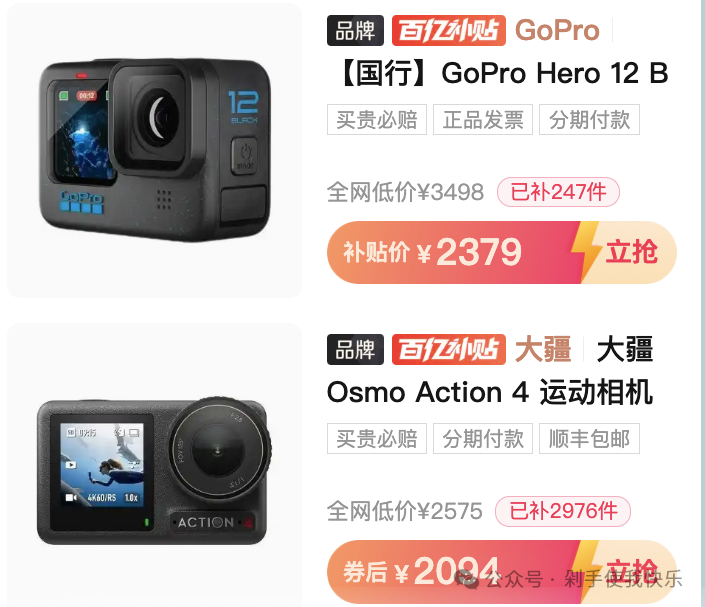
Task: Open the Osmo Action 4 camera image
Action: [x=154, y=470]
